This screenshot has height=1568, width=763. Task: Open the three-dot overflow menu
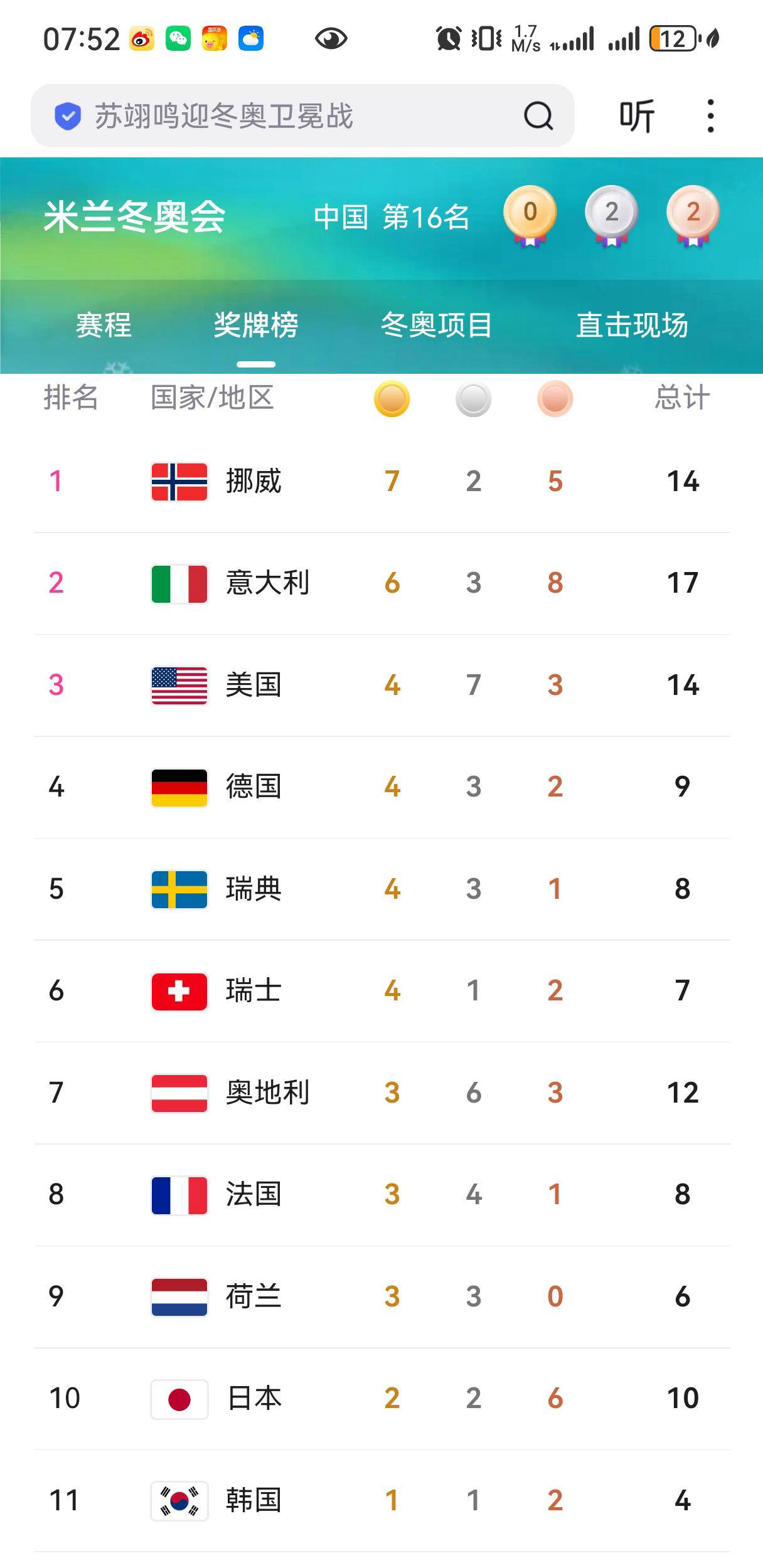click(x=710, y=116)
